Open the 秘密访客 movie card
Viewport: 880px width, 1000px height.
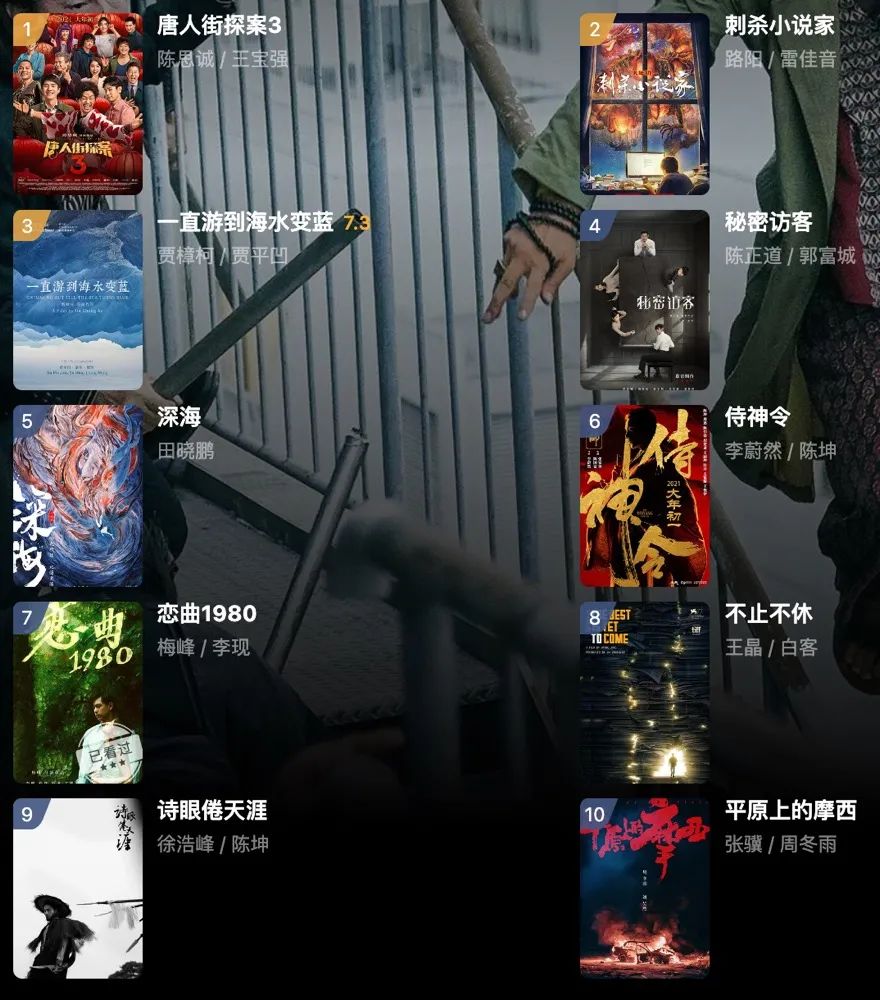(x=645, y=300)
